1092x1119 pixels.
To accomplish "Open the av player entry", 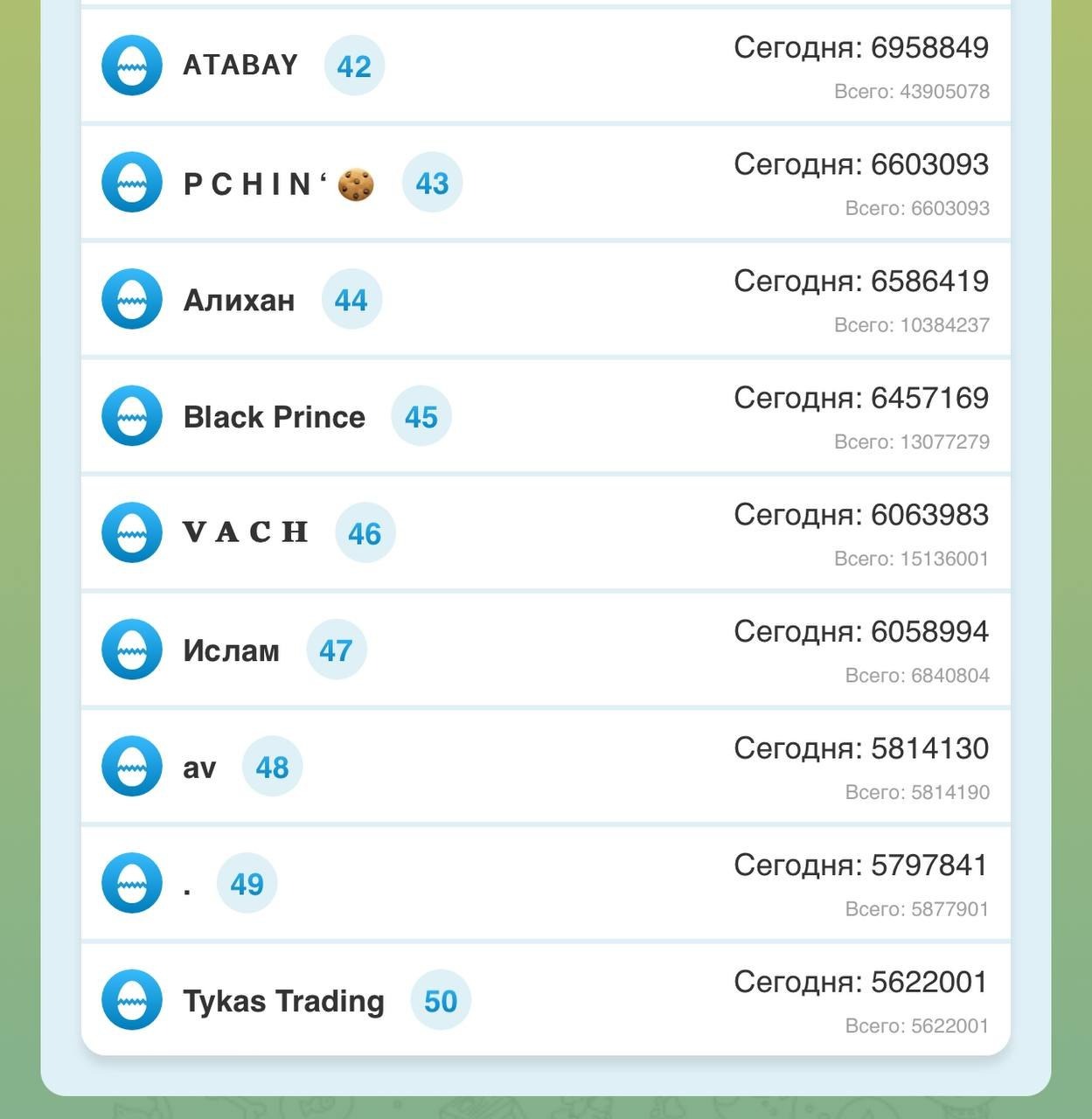I will click(x=546, y=767).
